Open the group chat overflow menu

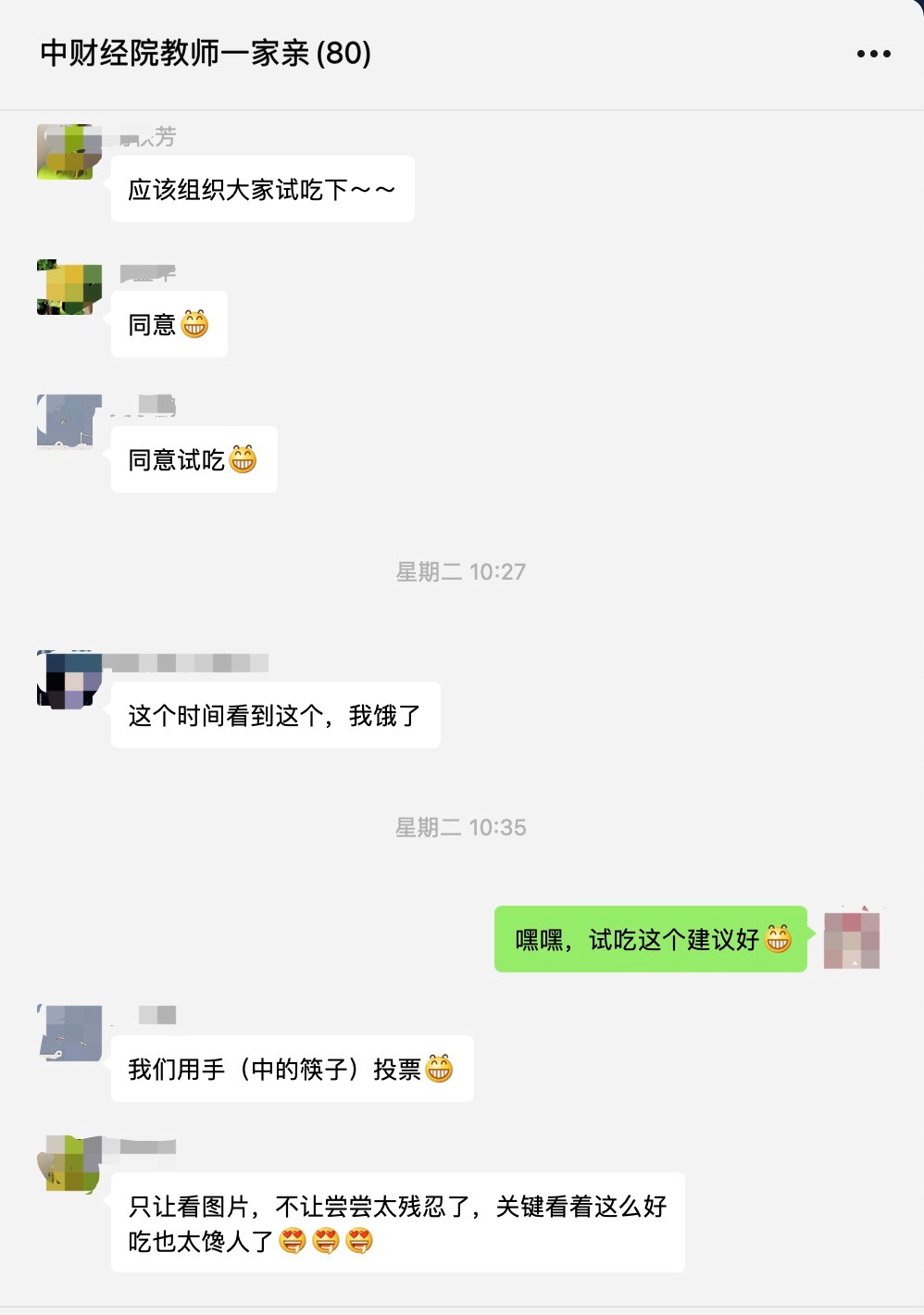tap(873, 54)
